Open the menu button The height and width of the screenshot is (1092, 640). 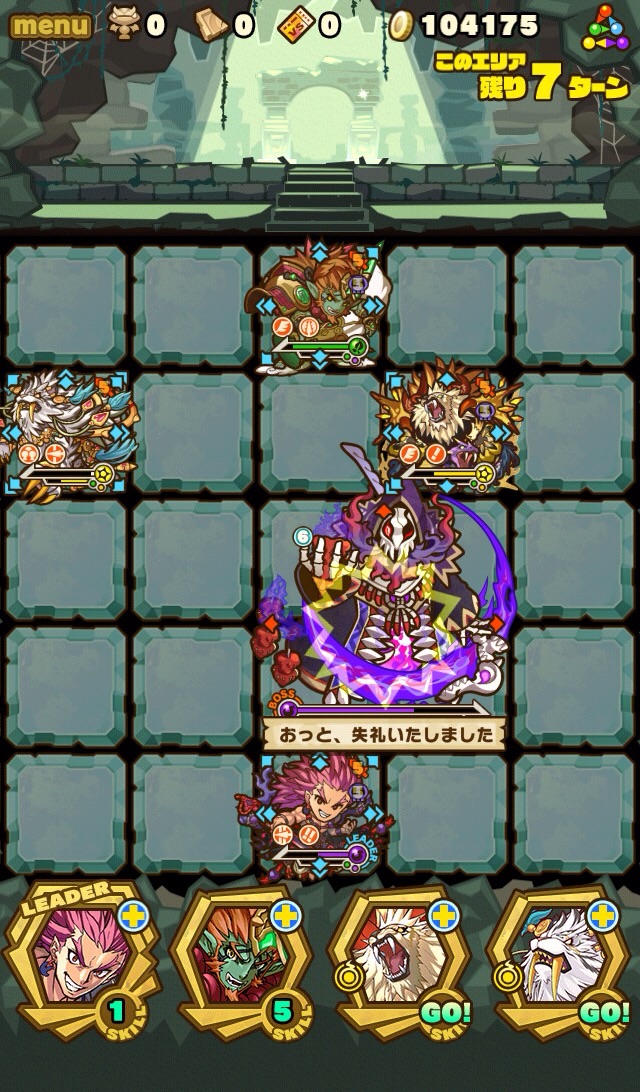pyautogui.click(x=50, y=25)
